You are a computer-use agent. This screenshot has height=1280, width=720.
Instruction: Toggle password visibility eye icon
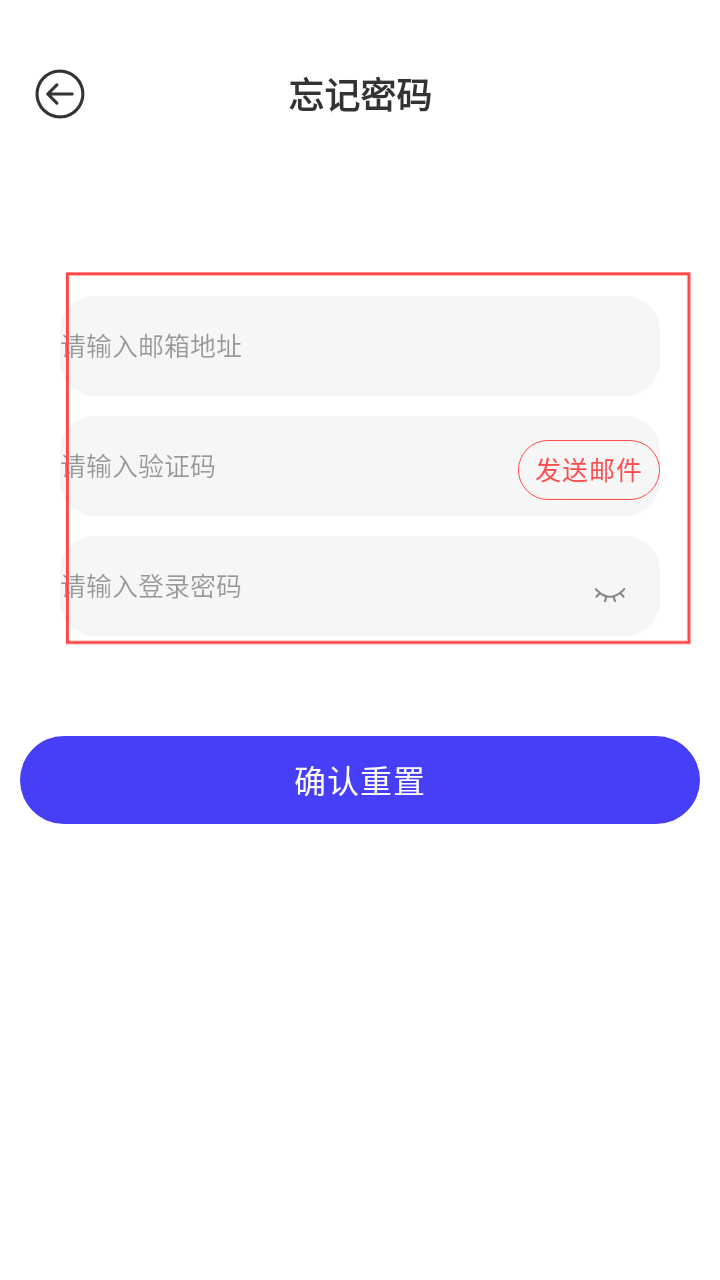(x=609, y=594)
